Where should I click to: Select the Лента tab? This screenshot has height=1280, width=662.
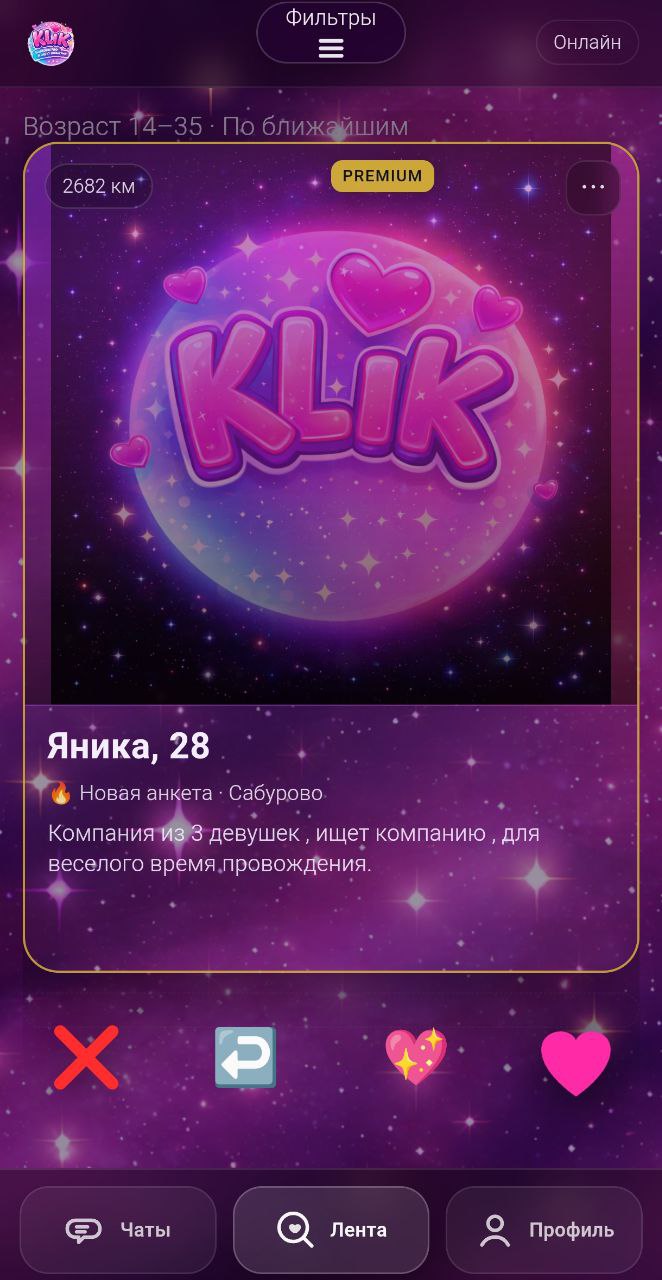[x=331, y=1230]
